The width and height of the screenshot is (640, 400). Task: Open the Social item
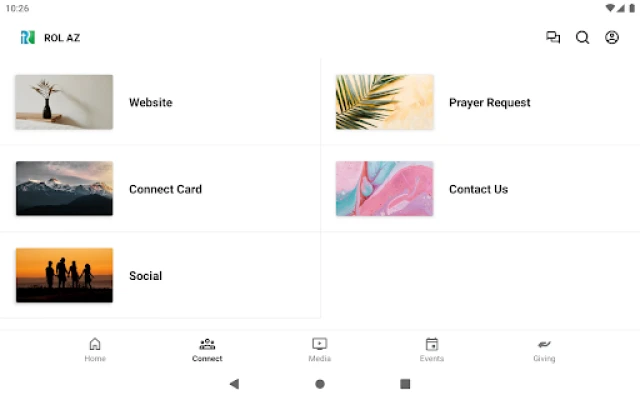[145, 276]
